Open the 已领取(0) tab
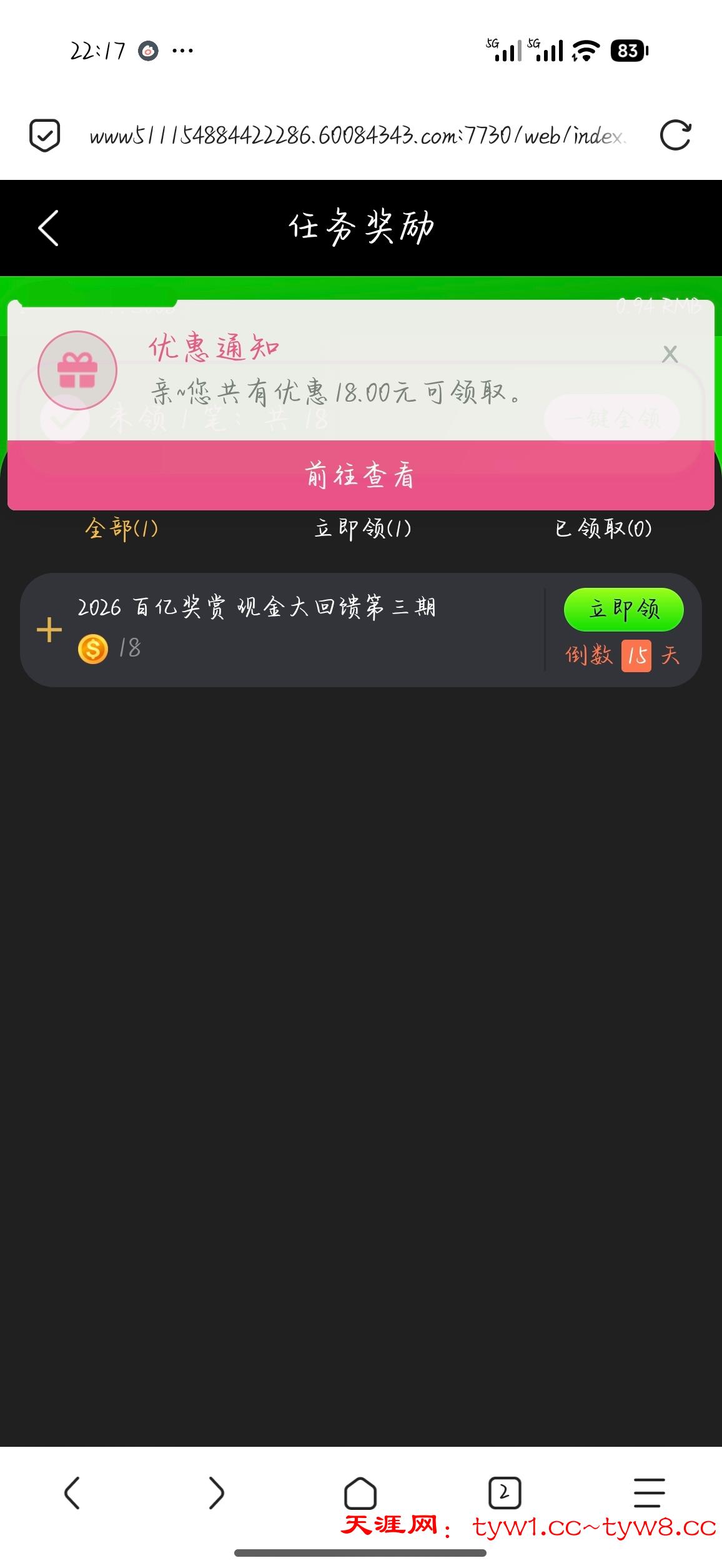 [x=603, y=528]
